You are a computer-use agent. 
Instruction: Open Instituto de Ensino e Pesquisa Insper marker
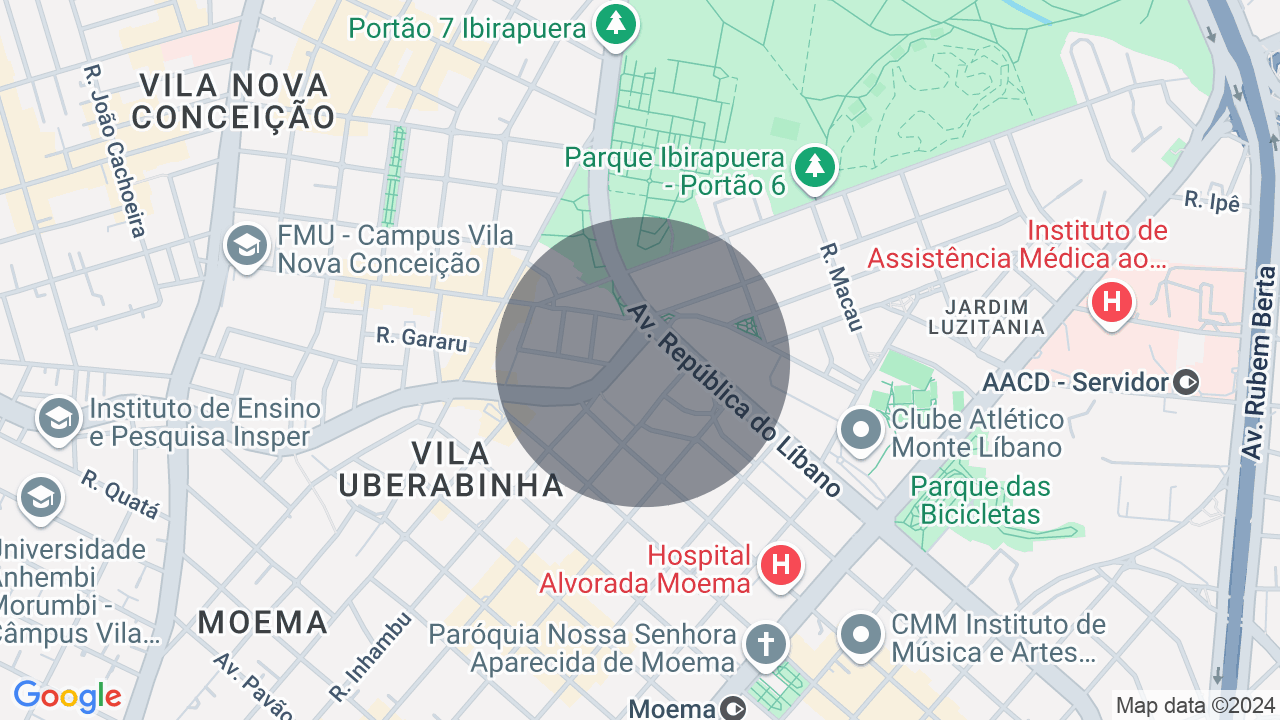pyautogui.click(x=58, y=419)
